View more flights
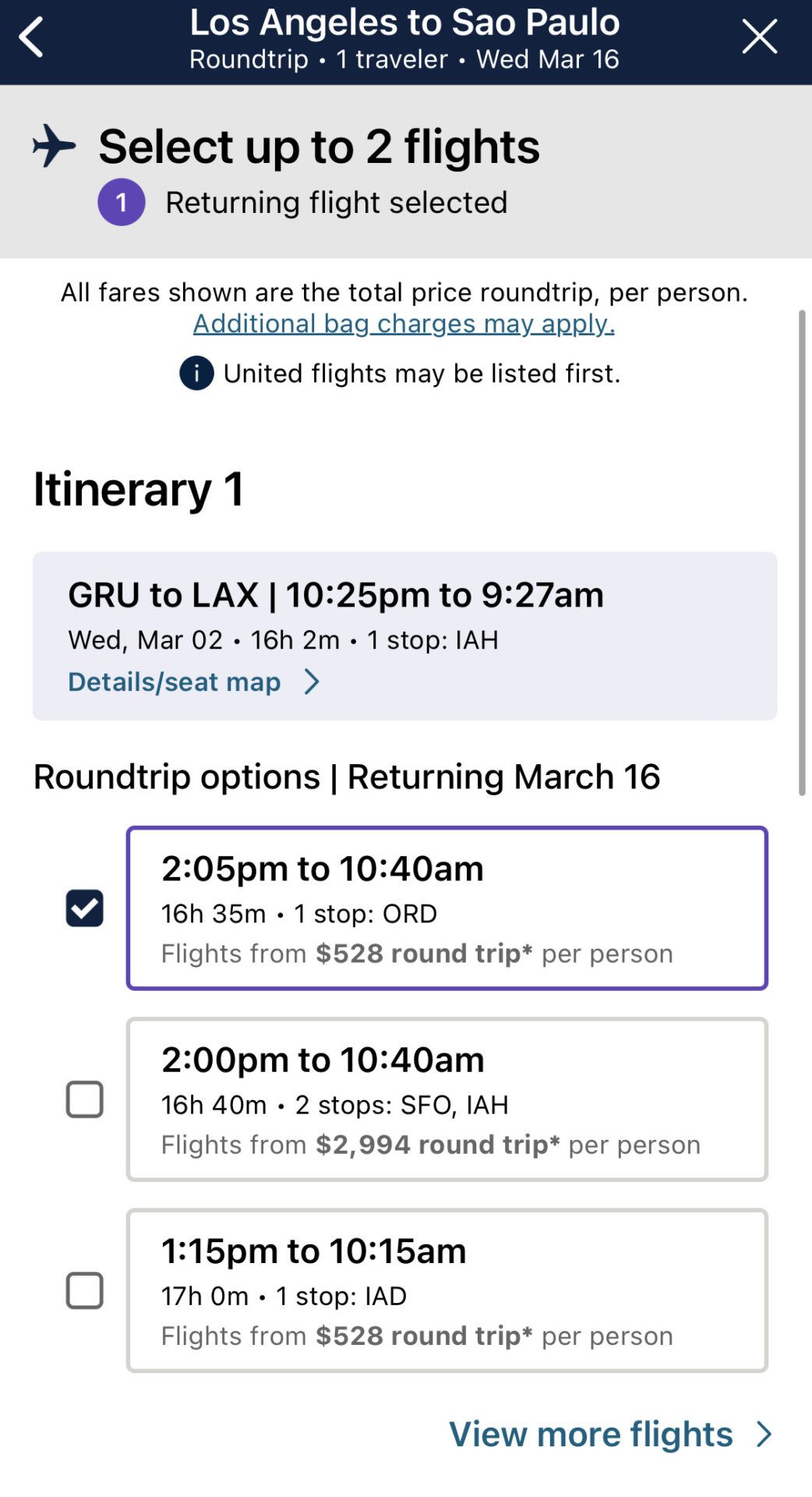The image size is (812, 1497). pos(611,1434)
